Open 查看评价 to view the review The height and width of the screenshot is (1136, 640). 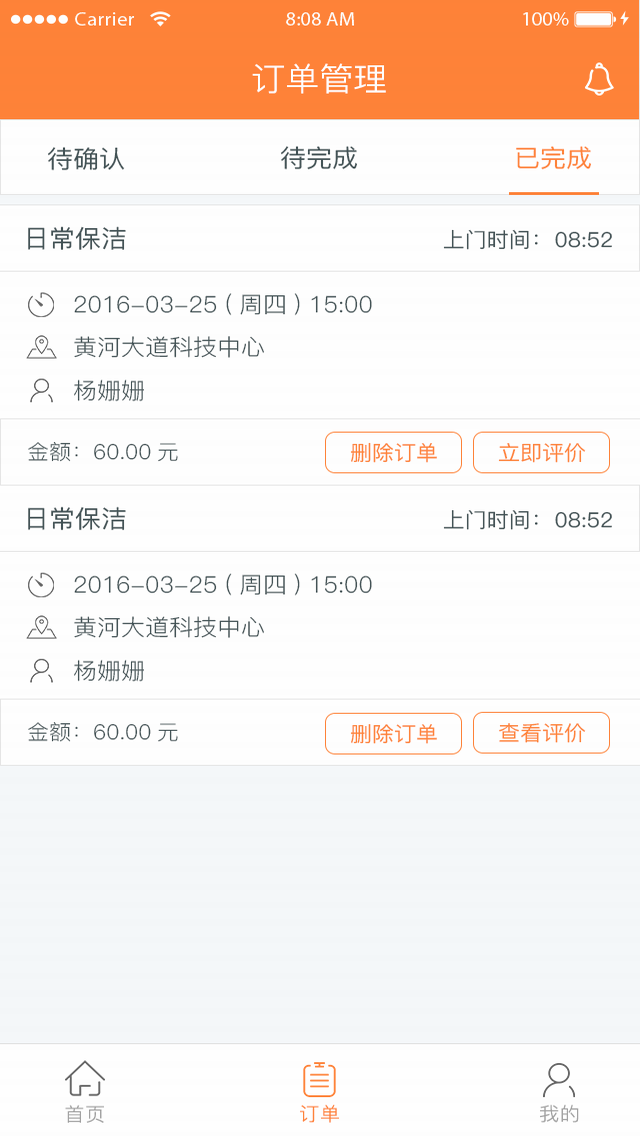click(541, 733)
